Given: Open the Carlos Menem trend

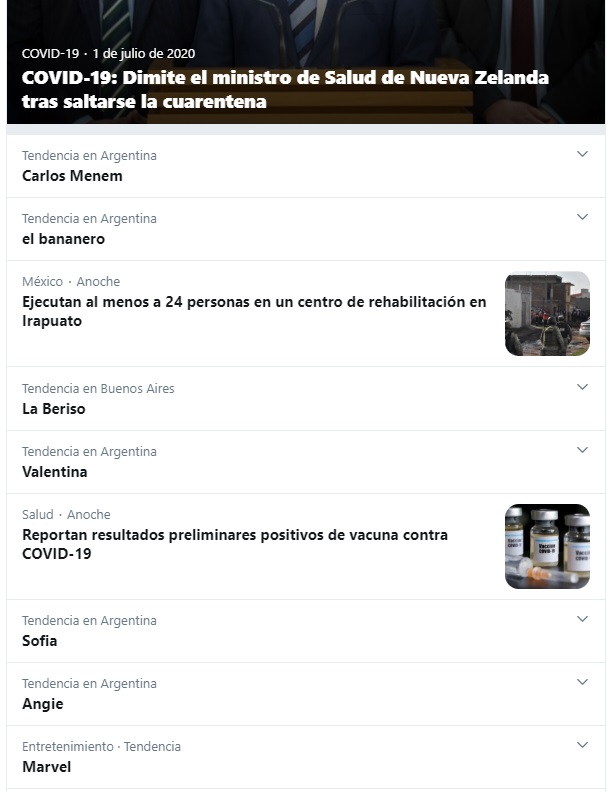Looking at the screenshot, I should tap(72, 176).
